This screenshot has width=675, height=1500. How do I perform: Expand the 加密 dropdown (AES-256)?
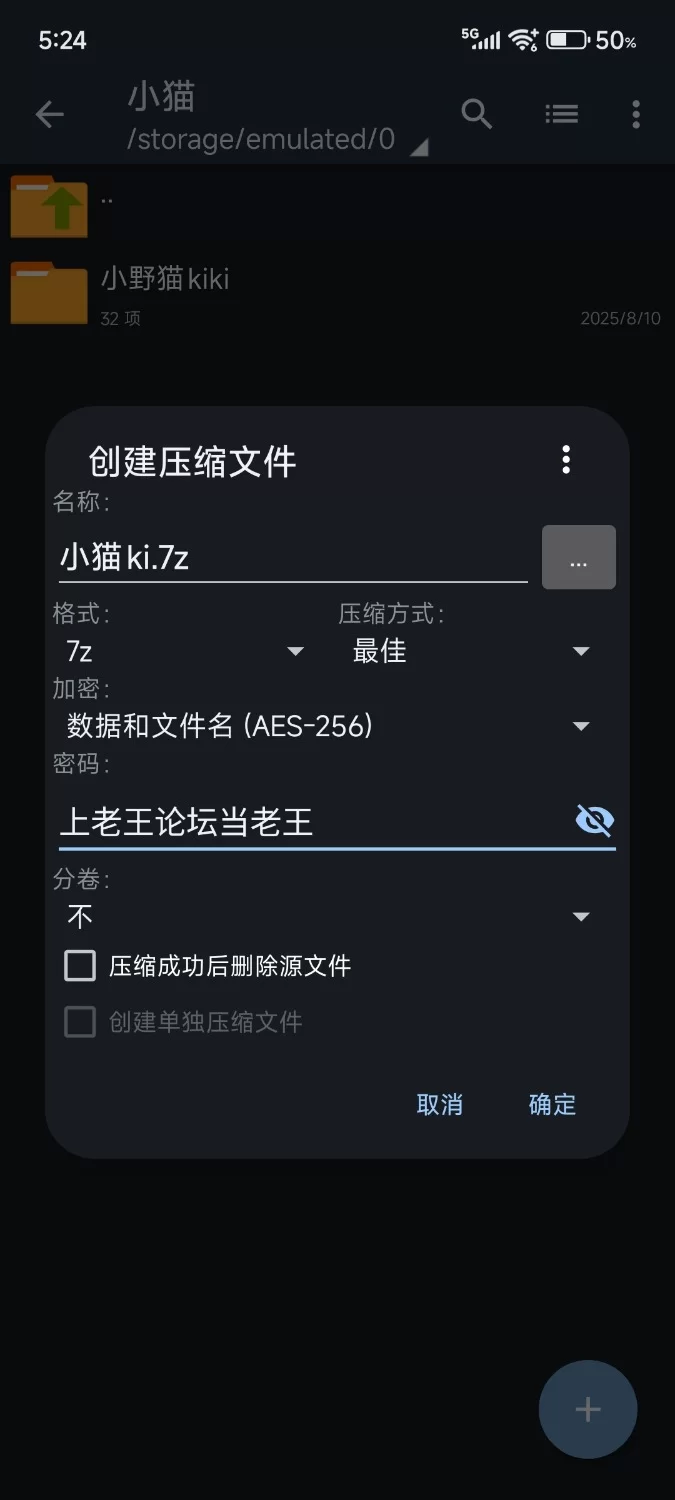click(x=330, y=726)
